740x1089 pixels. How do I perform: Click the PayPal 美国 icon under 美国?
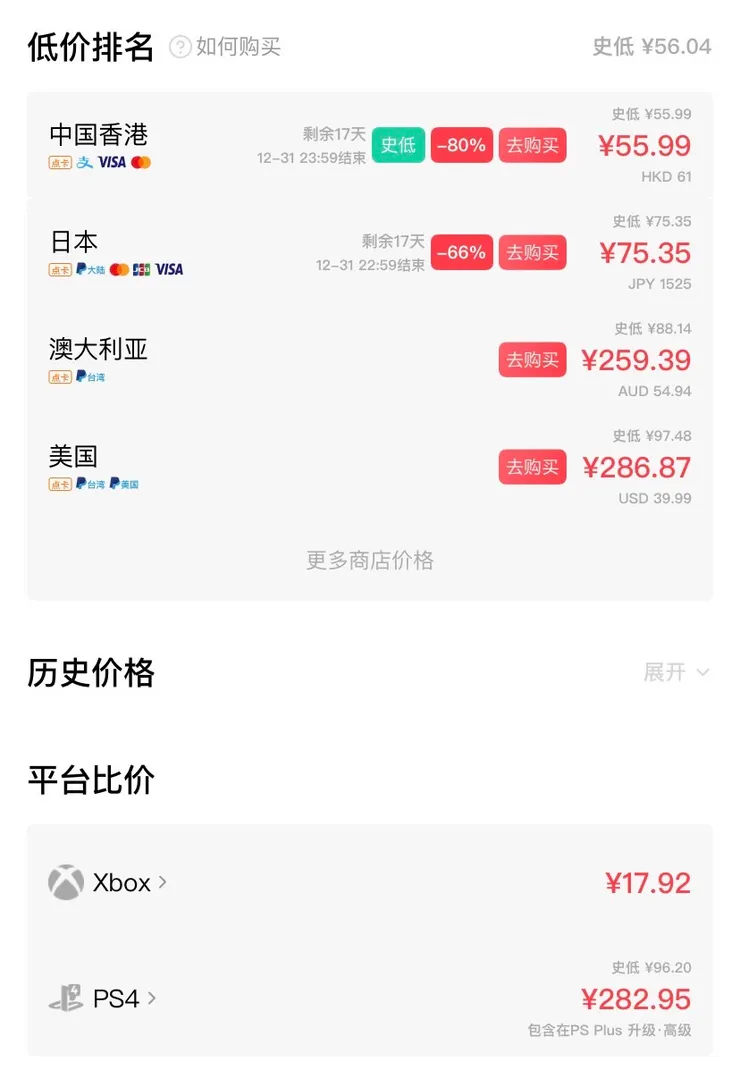122,484
